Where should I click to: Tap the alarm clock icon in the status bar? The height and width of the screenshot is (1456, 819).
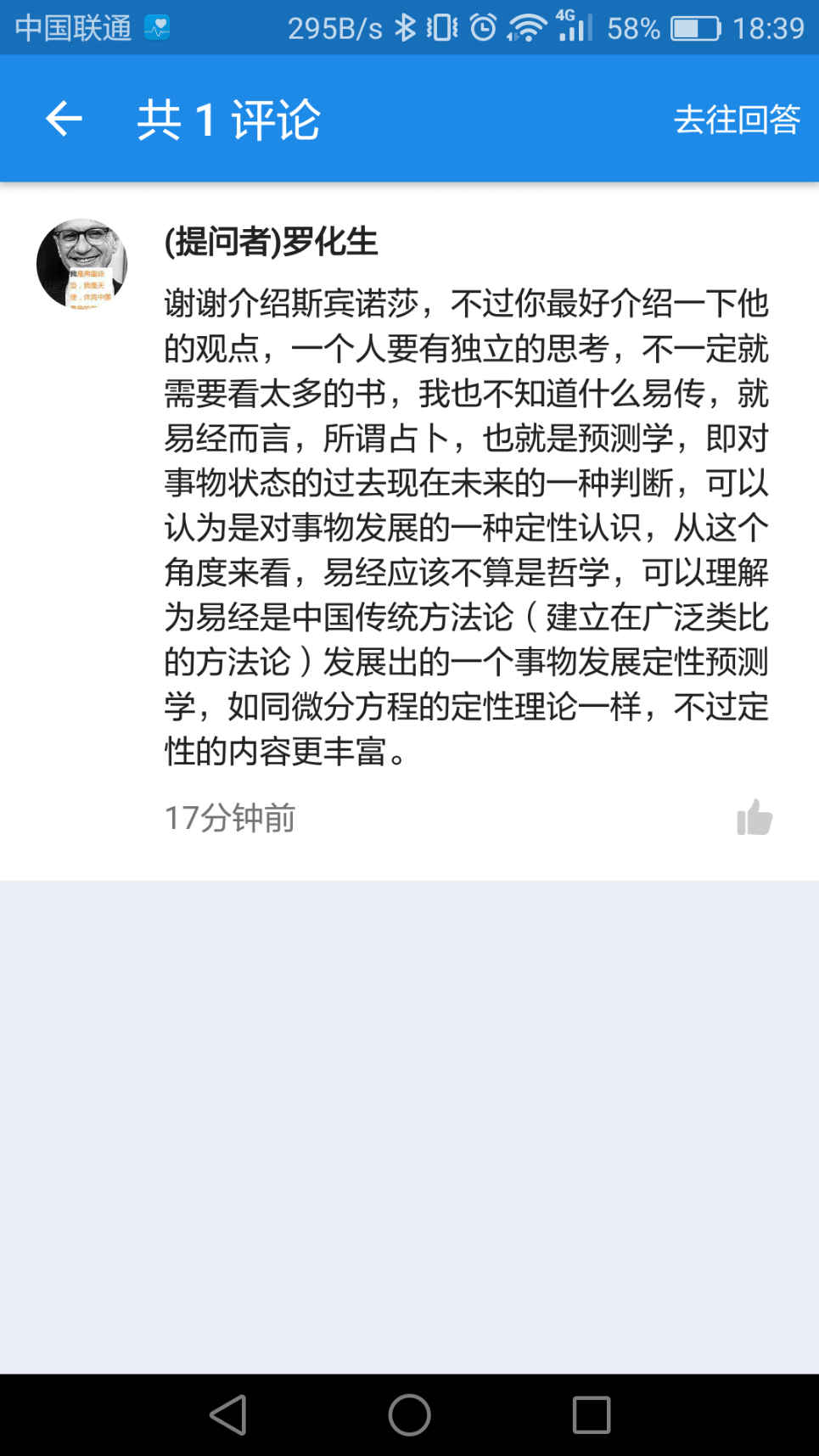click(482, 28)
